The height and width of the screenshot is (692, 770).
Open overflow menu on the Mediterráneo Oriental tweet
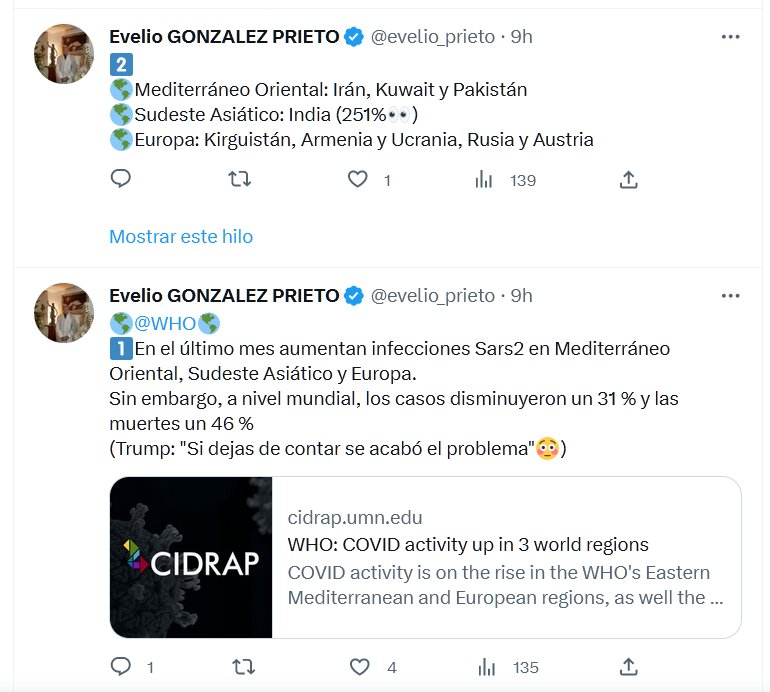731,37
